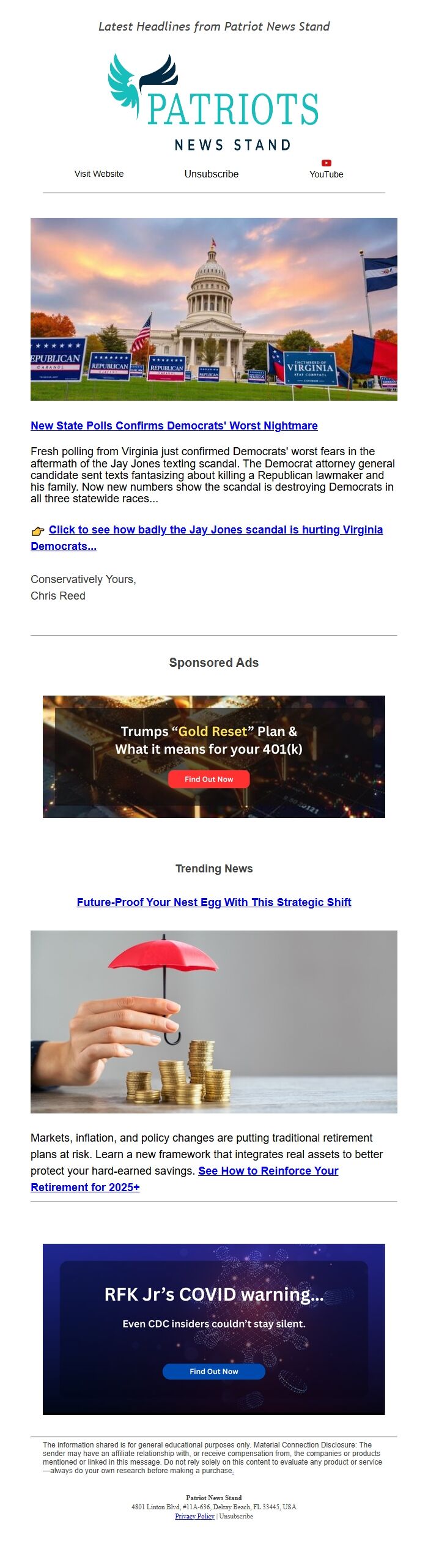
Task: Follow 'See How to Reinforce Your Retirement' link
Action: (x=185, y=1179)
